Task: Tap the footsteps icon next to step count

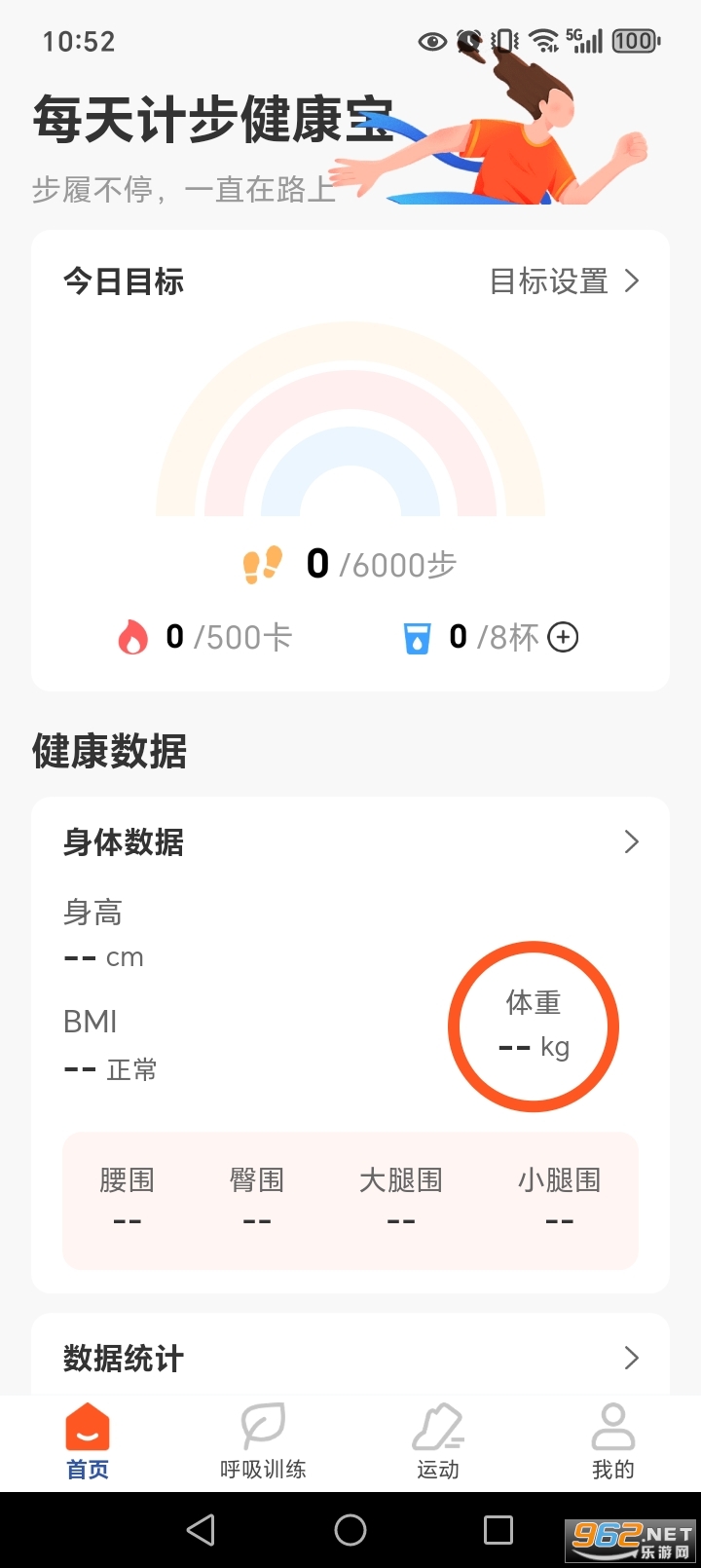Action: (x=265, y=563)
